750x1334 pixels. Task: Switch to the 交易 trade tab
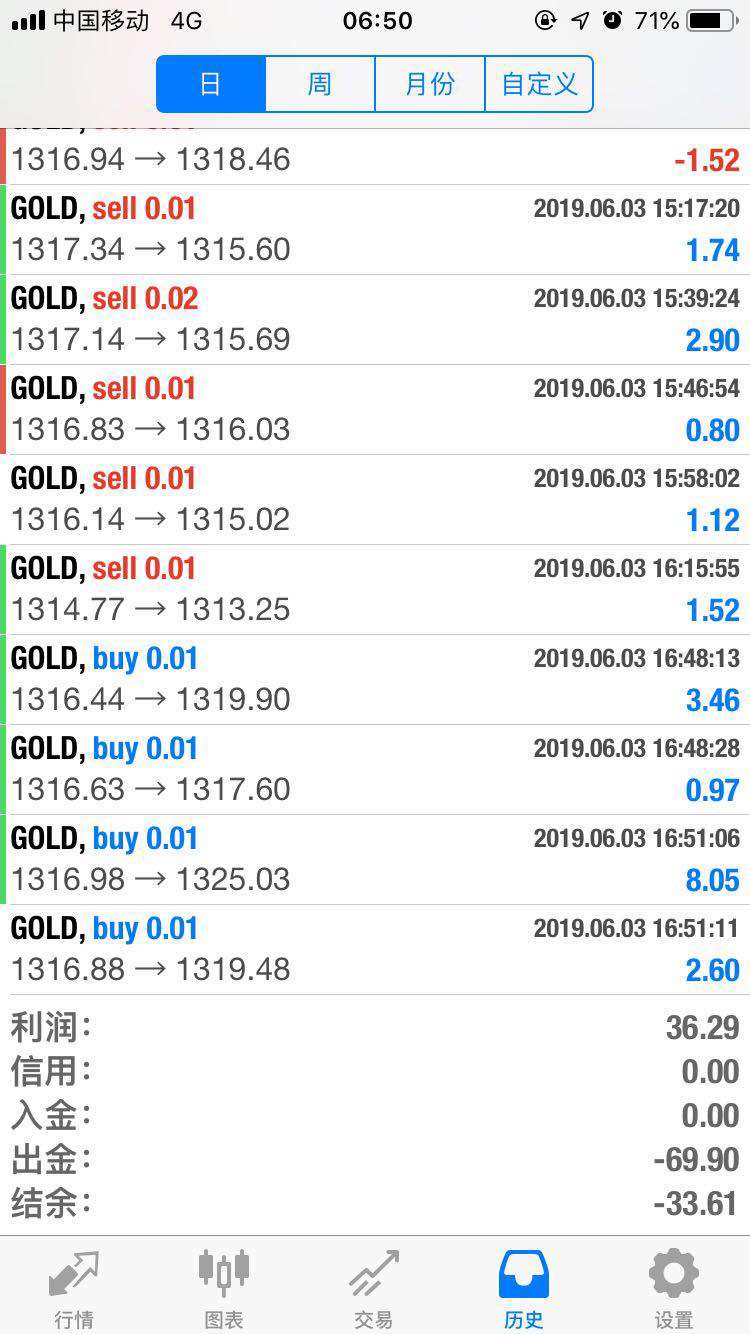pyautogui.click(x=374, y=1288)
